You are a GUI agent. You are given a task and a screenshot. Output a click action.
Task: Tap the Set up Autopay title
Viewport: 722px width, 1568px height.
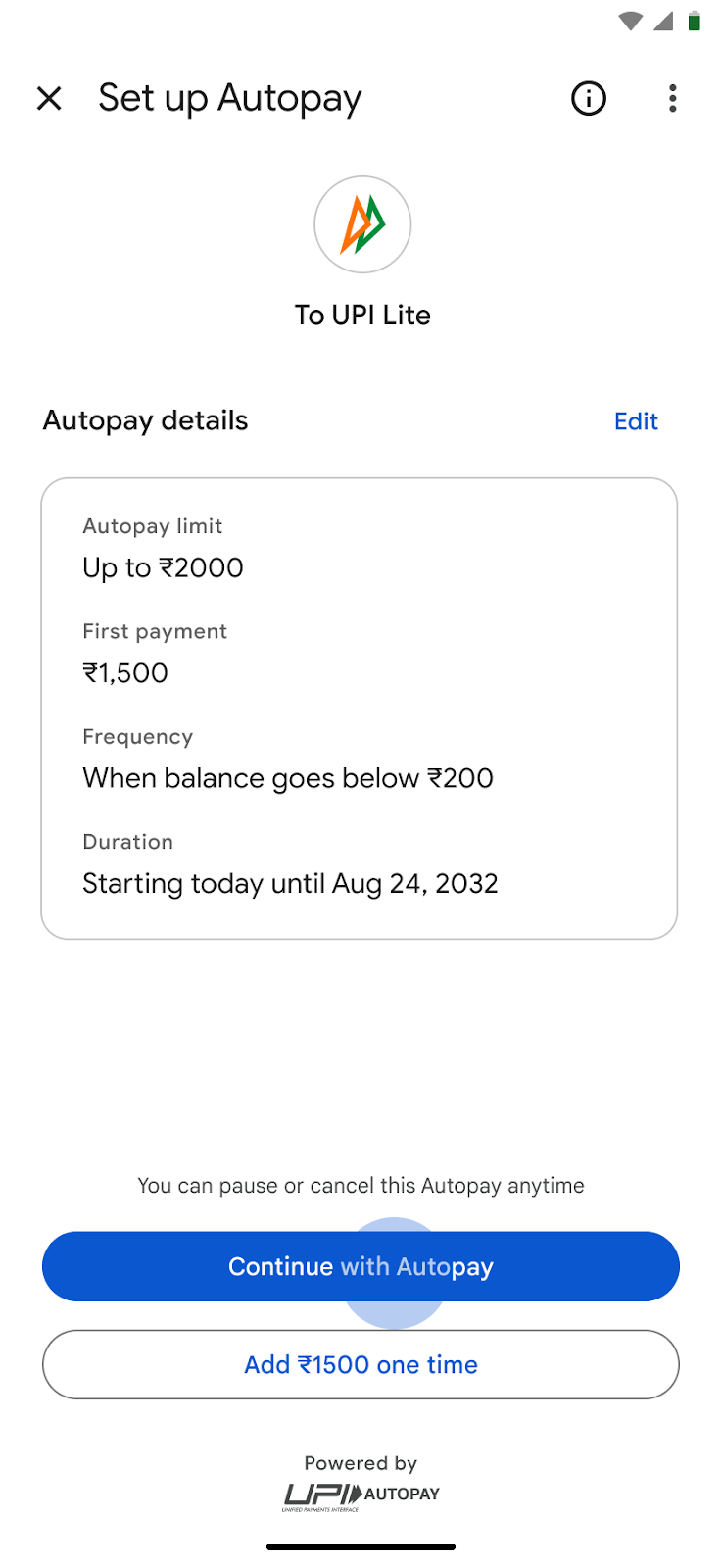(x=229, y=98)
